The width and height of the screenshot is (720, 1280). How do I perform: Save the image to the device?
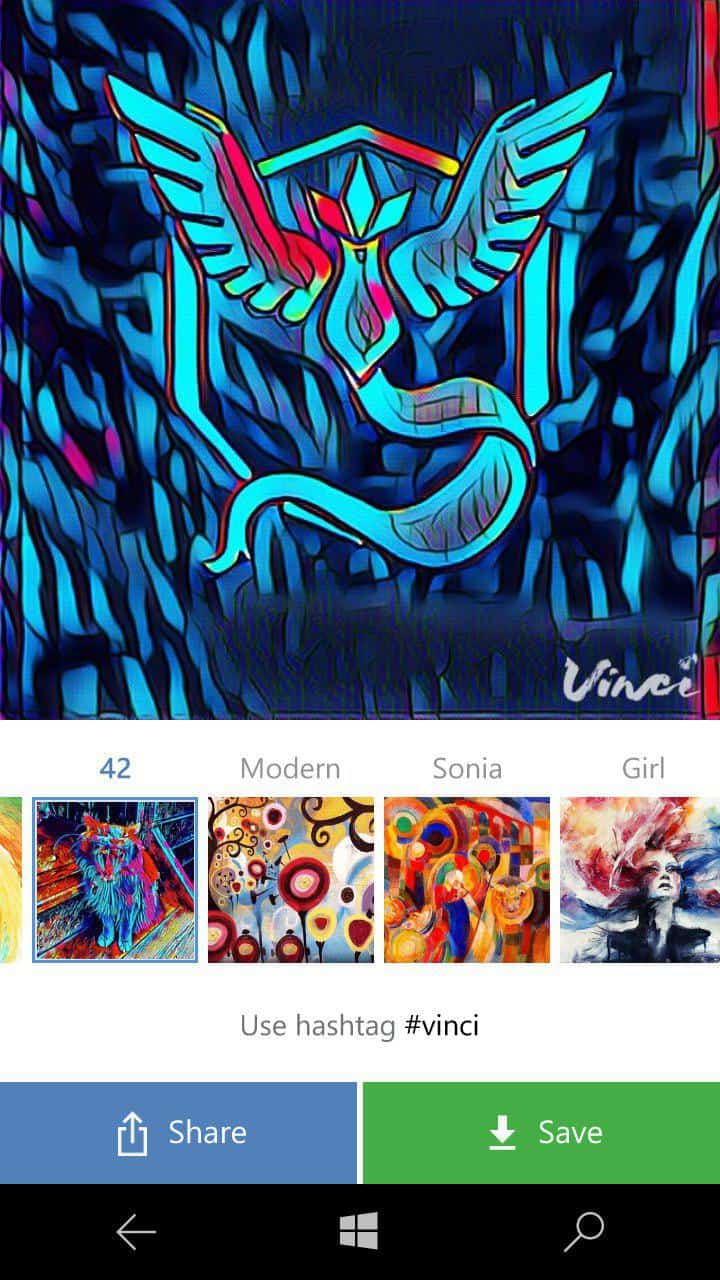[541, 1133]
